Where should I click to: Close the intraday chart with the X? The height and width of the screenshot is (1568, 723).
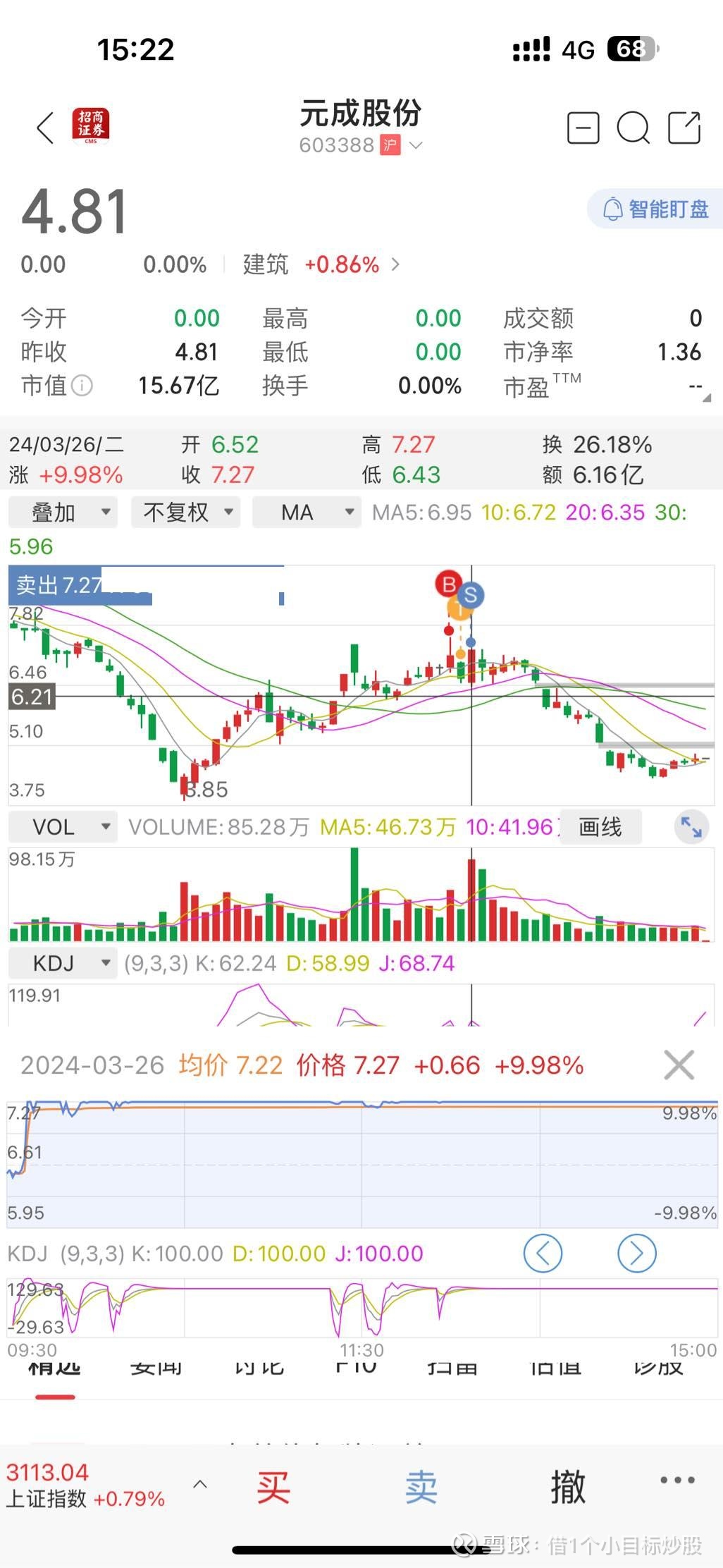coord(679,1065)
